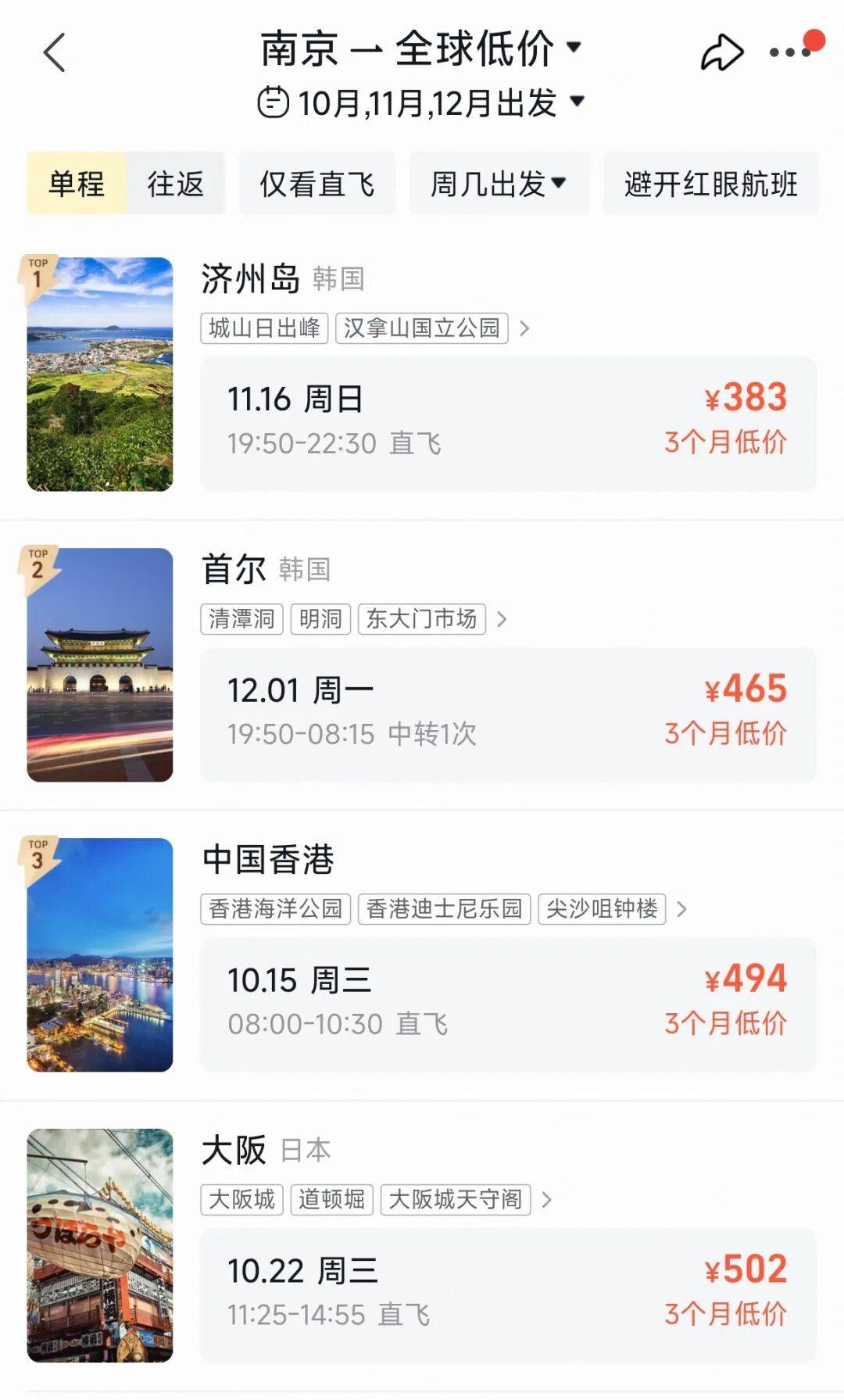Choose the 大阪 flight for ¥502
844x1400 pixels.
click(508, 1294)
